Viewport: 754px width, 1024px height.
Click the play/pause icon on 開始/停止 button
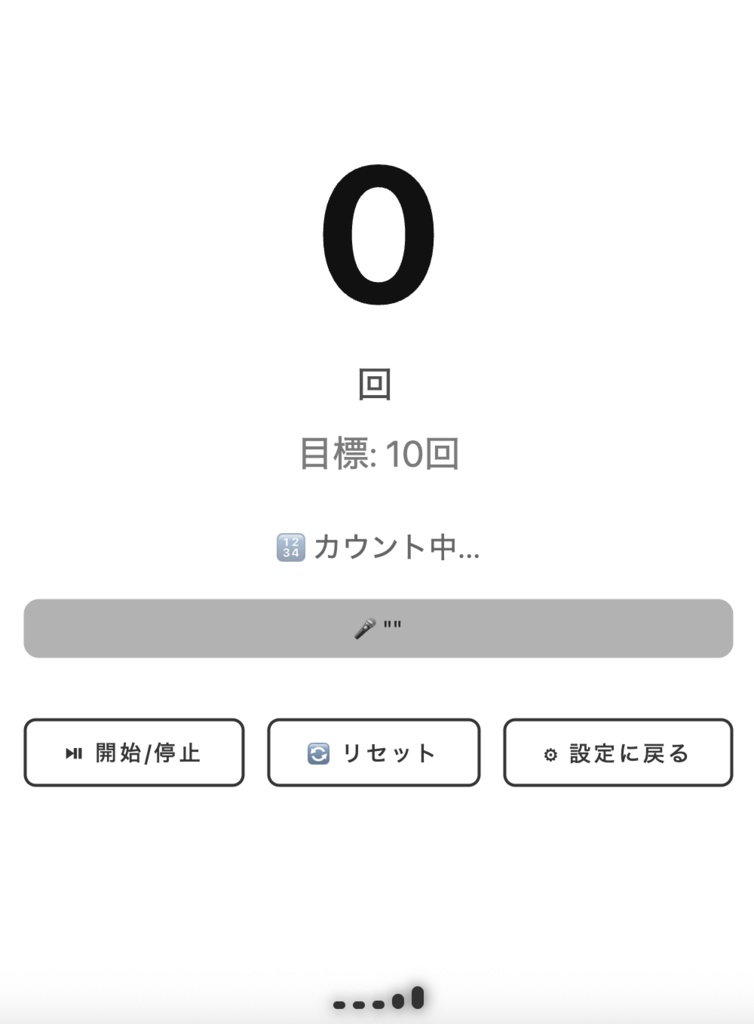(73, 754)
